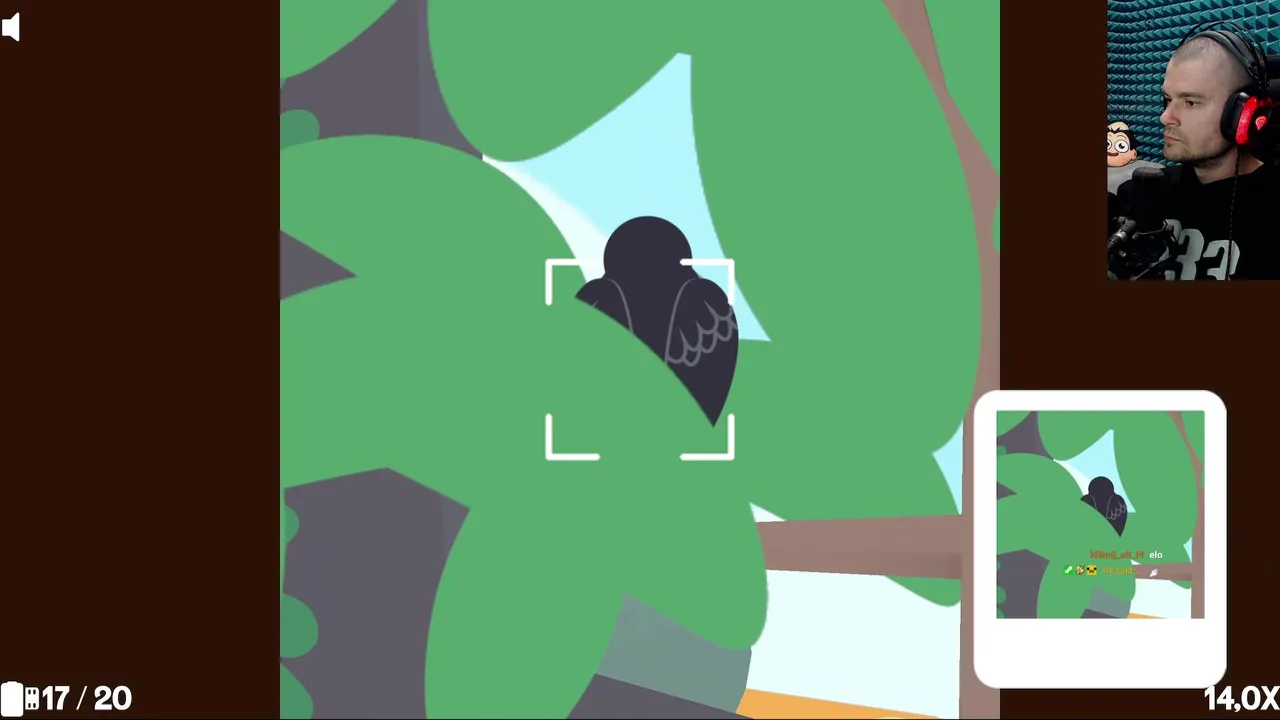This screenshot has height=720, width=1280.
Task: Open the last captured photo preview
Action: coord(1099,515)
